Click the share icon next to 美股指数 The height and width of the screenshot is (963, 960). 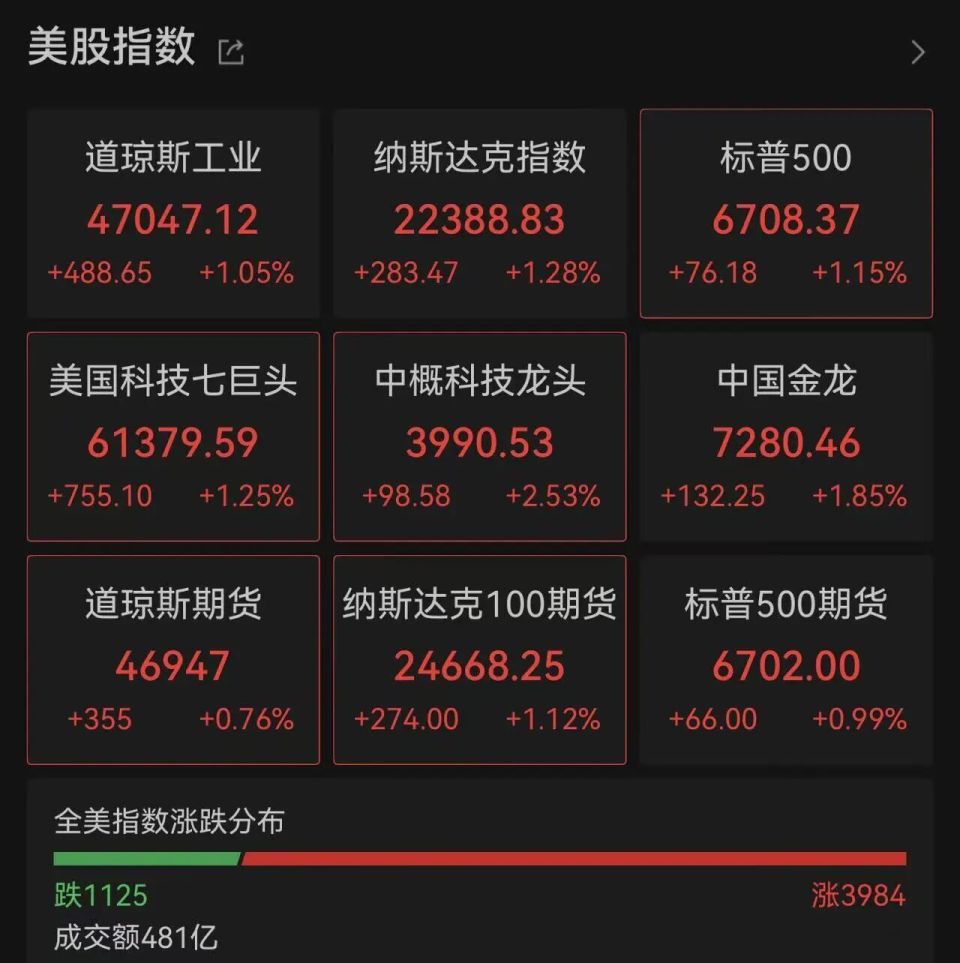tap(232, 51)
